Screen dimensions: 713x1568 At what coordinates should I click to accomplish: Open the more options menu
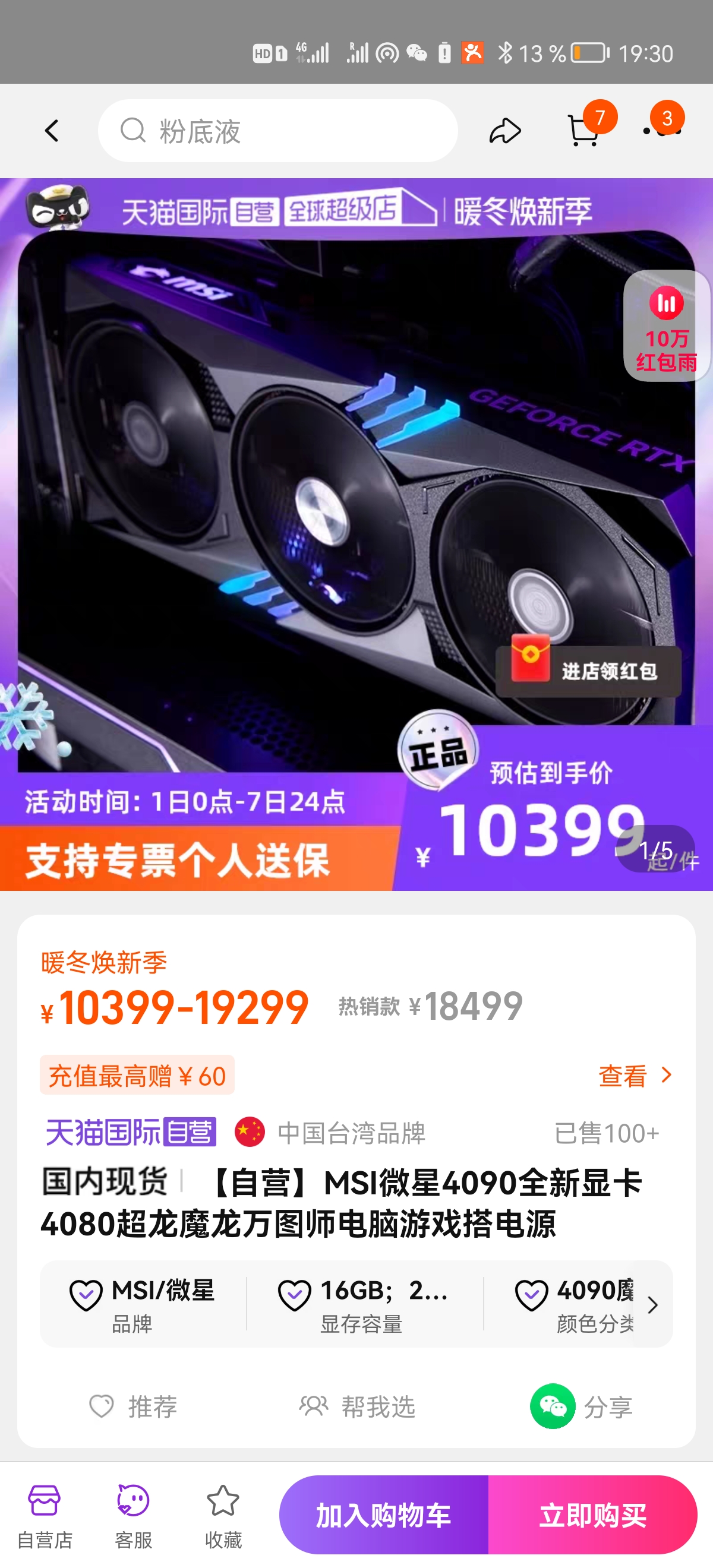[x=662, y=129]
